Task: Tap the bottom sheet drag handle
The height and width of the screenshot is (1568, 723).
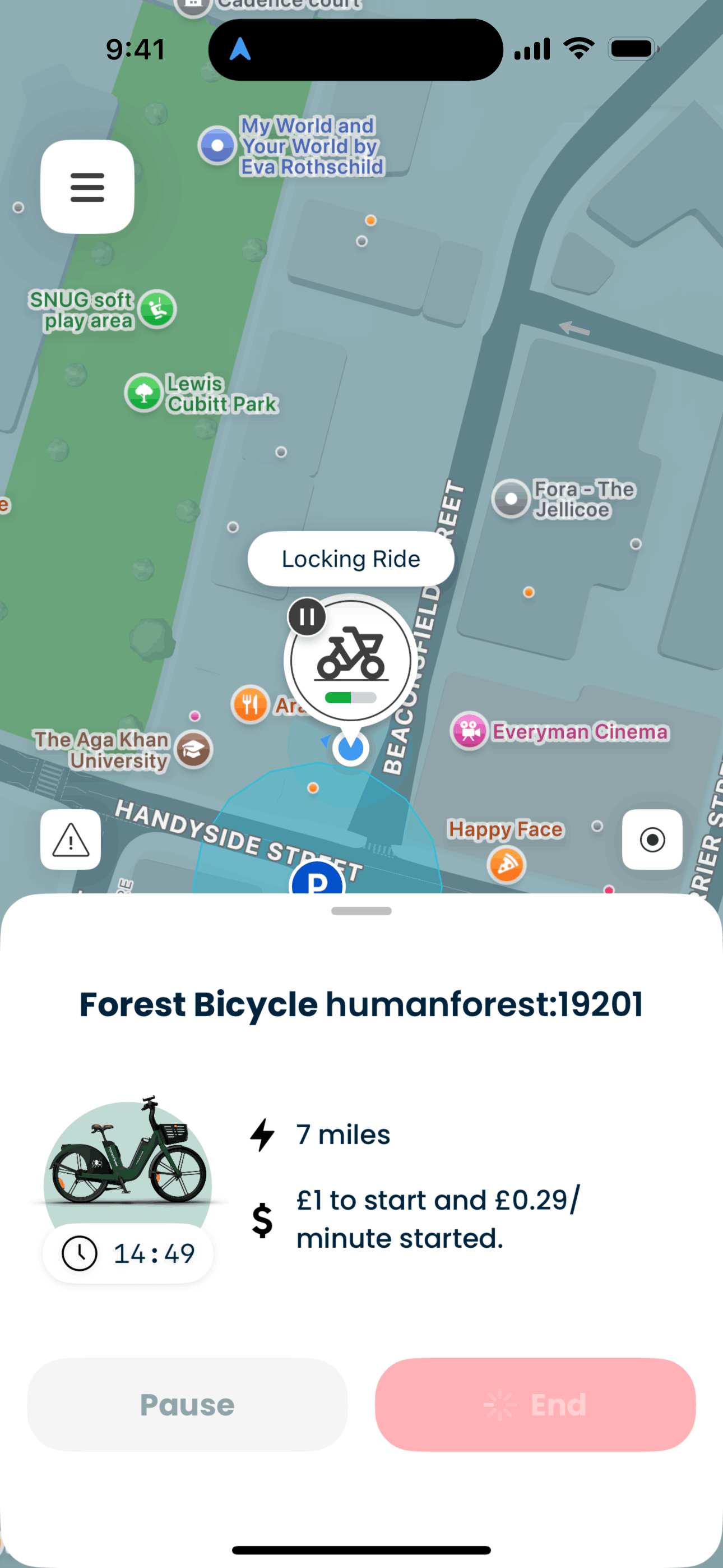Action: 361,911
